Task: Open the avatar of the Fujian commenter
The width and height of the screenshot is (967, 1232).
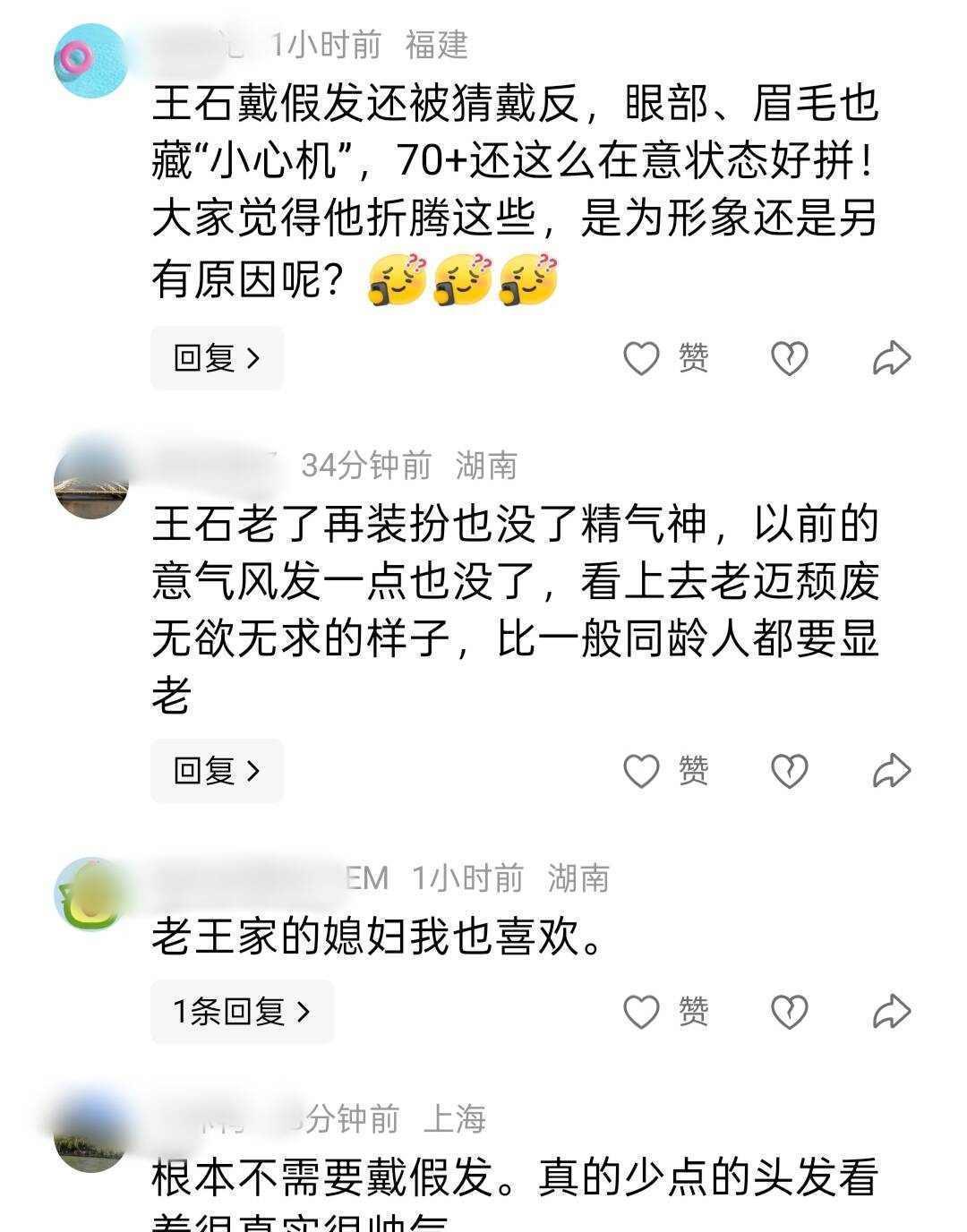Action: click(90, 61)
